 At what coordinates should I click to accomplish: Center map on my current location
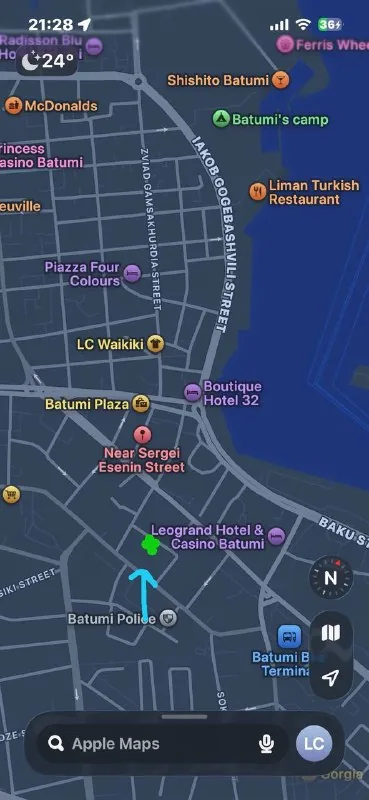coord(331,678)
